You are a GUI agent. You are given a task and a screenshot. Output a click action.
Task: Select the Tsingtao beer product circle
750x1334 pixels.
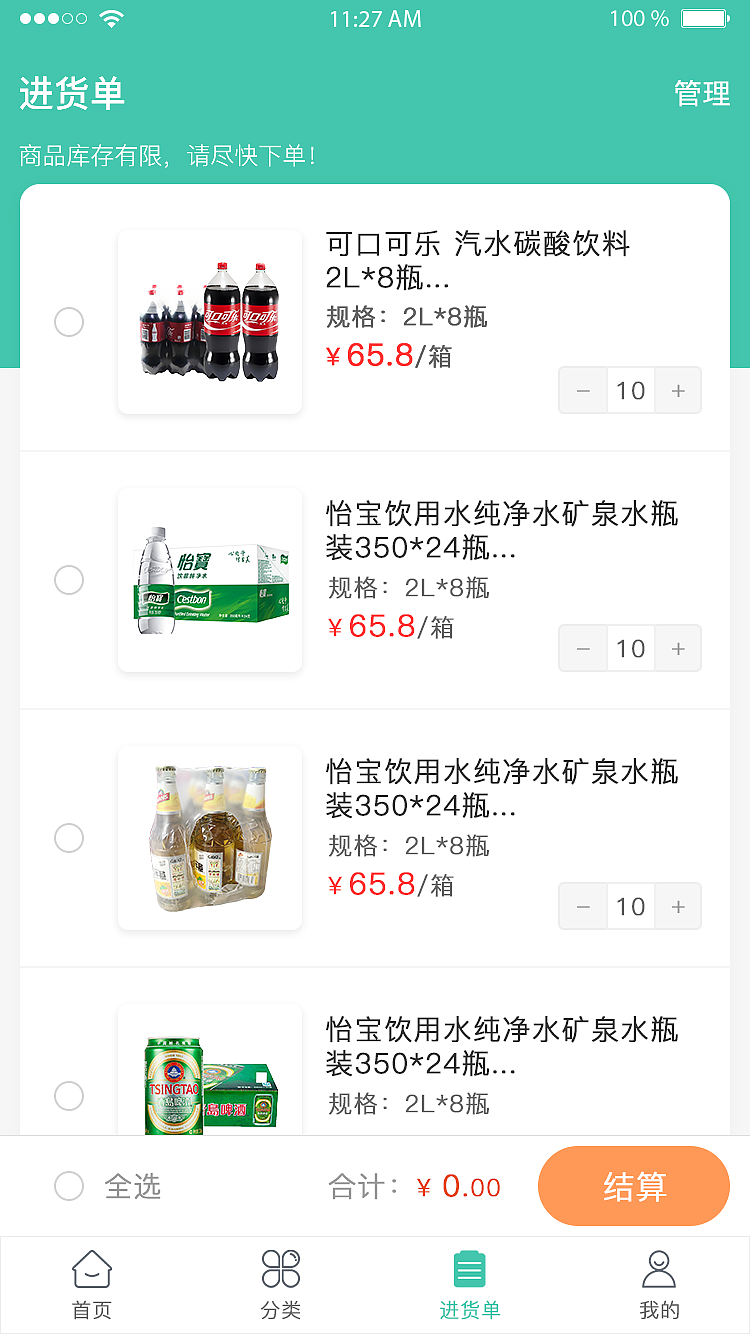pos(69,1096)
